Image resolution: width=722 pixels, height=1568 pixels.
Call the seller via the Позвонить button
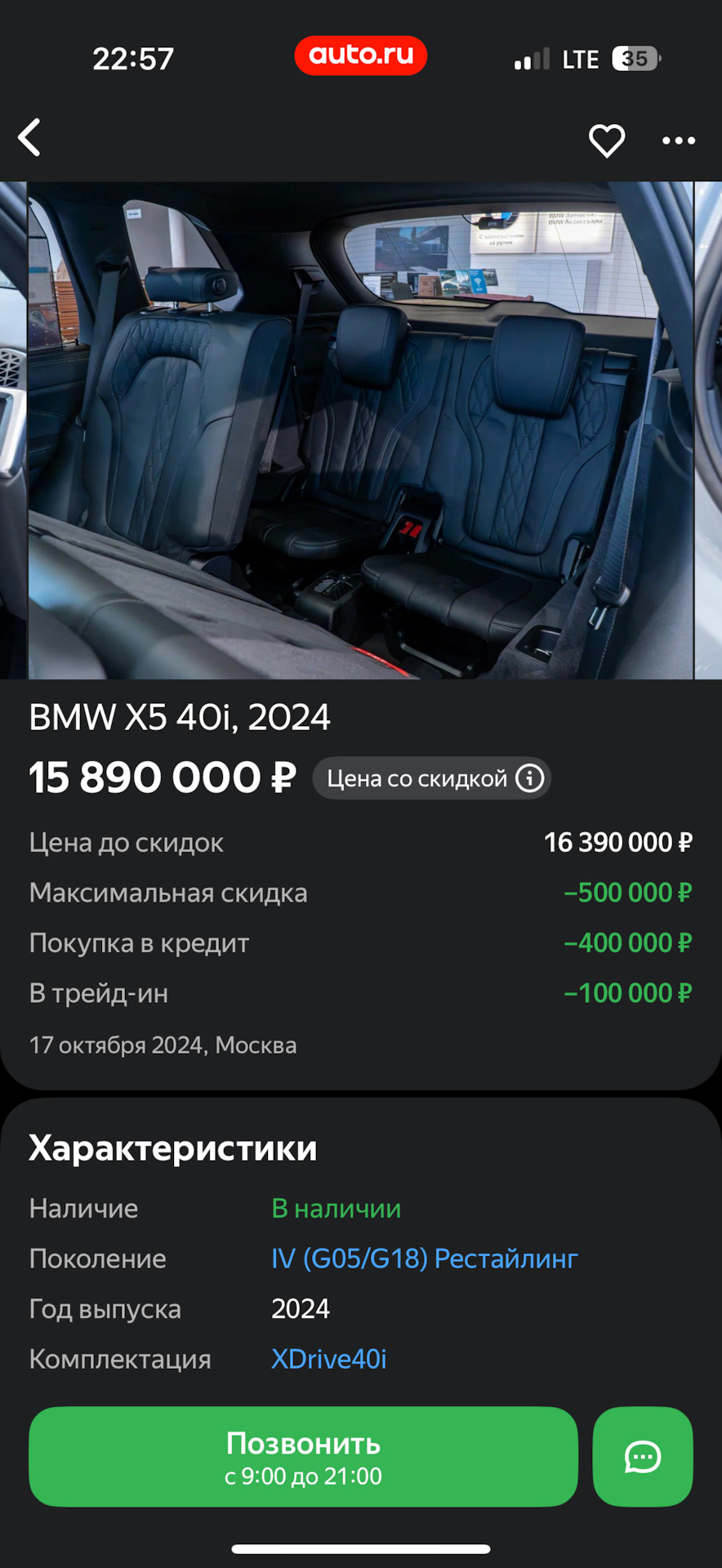tap(303, 1456)
